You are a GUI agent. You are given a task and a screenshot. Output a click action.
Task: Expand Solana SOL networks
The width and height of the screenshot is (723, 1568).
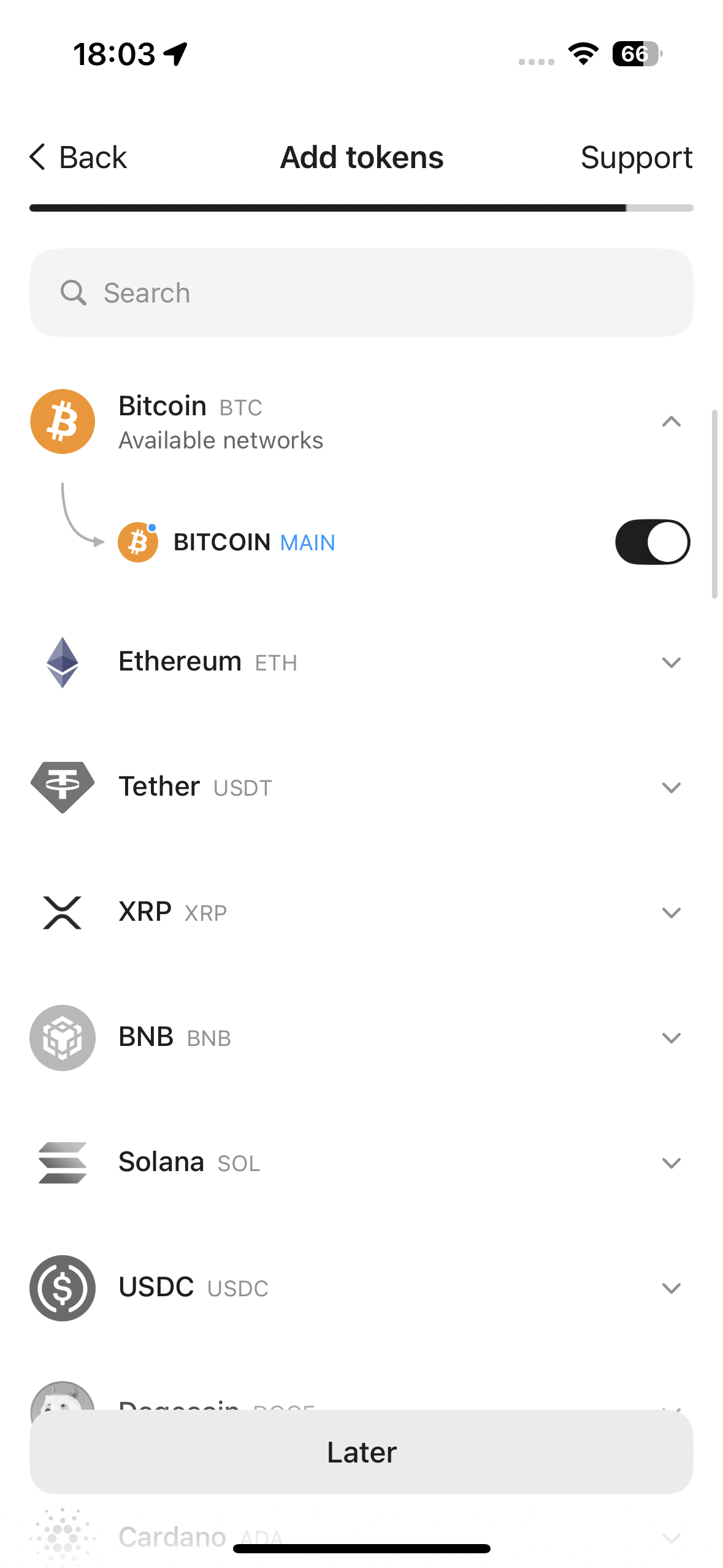[361, 1163]
